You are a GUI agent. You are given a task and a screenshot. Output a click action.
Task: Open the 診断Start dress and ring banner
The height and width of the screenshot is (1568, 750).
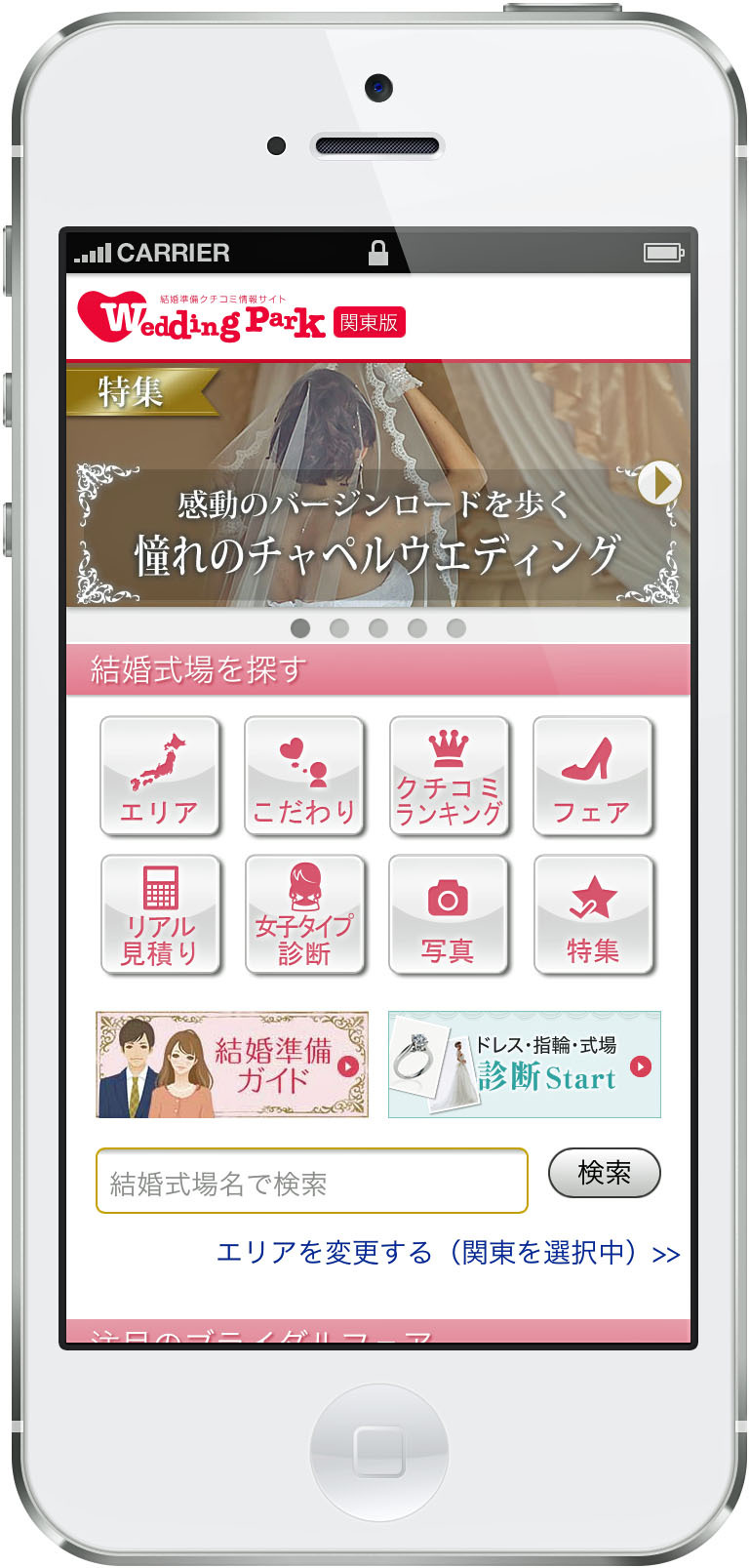click(x=524, y=1065)
